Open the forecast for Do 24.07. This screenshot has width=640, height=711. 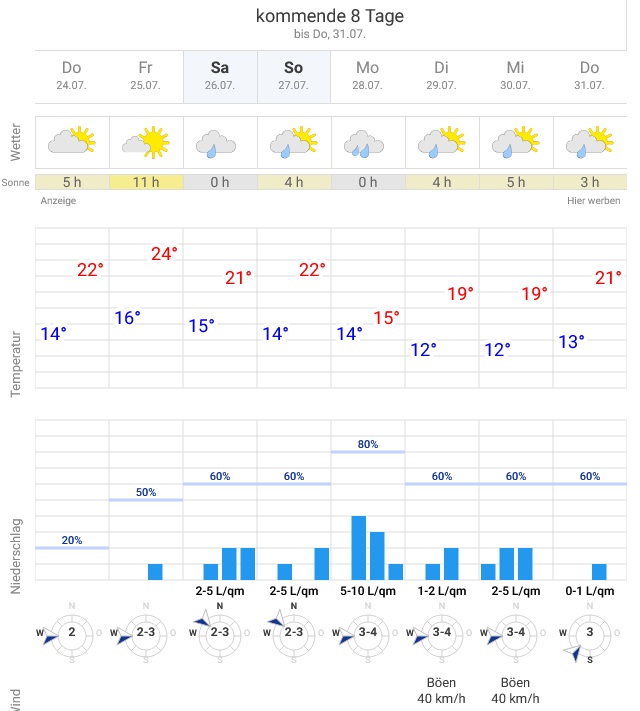pos(72,77)
